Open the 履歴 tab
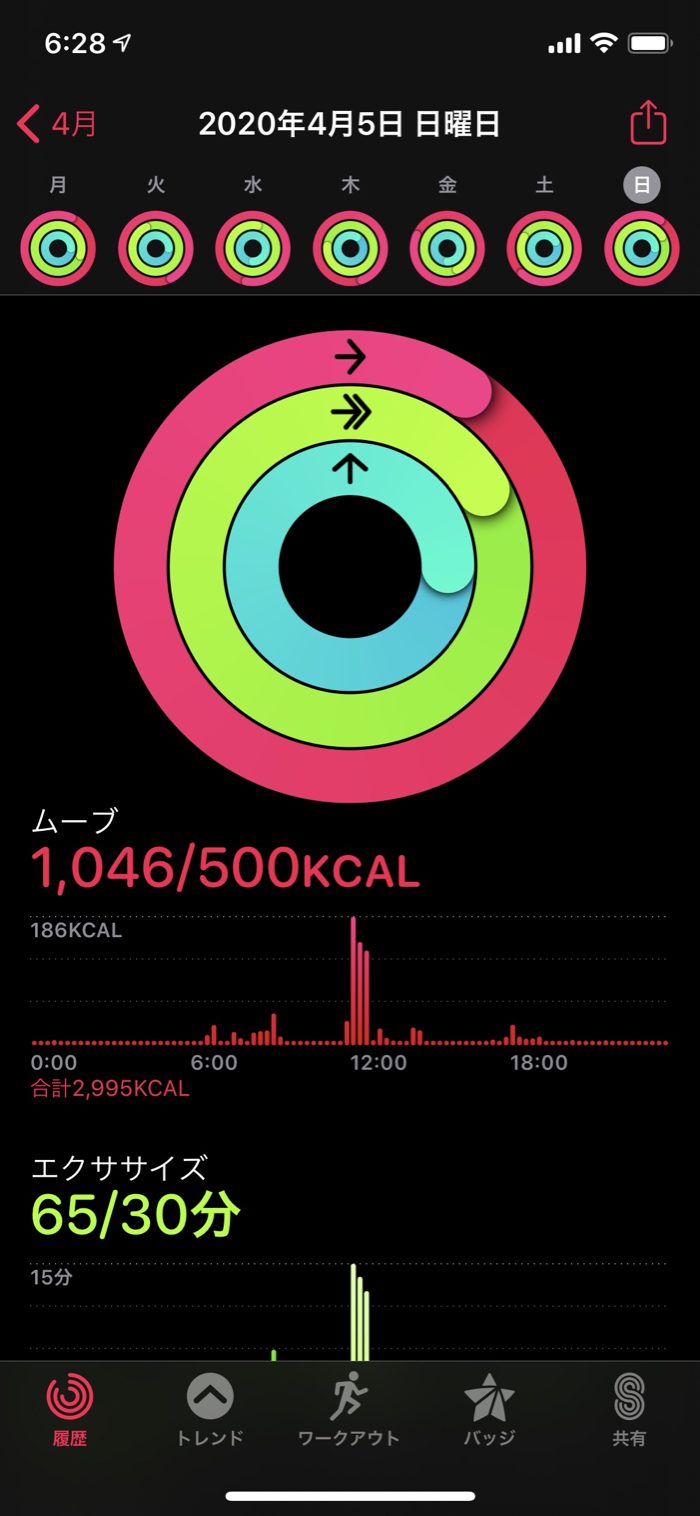The image size is (700, 1516). point(71,1410)
